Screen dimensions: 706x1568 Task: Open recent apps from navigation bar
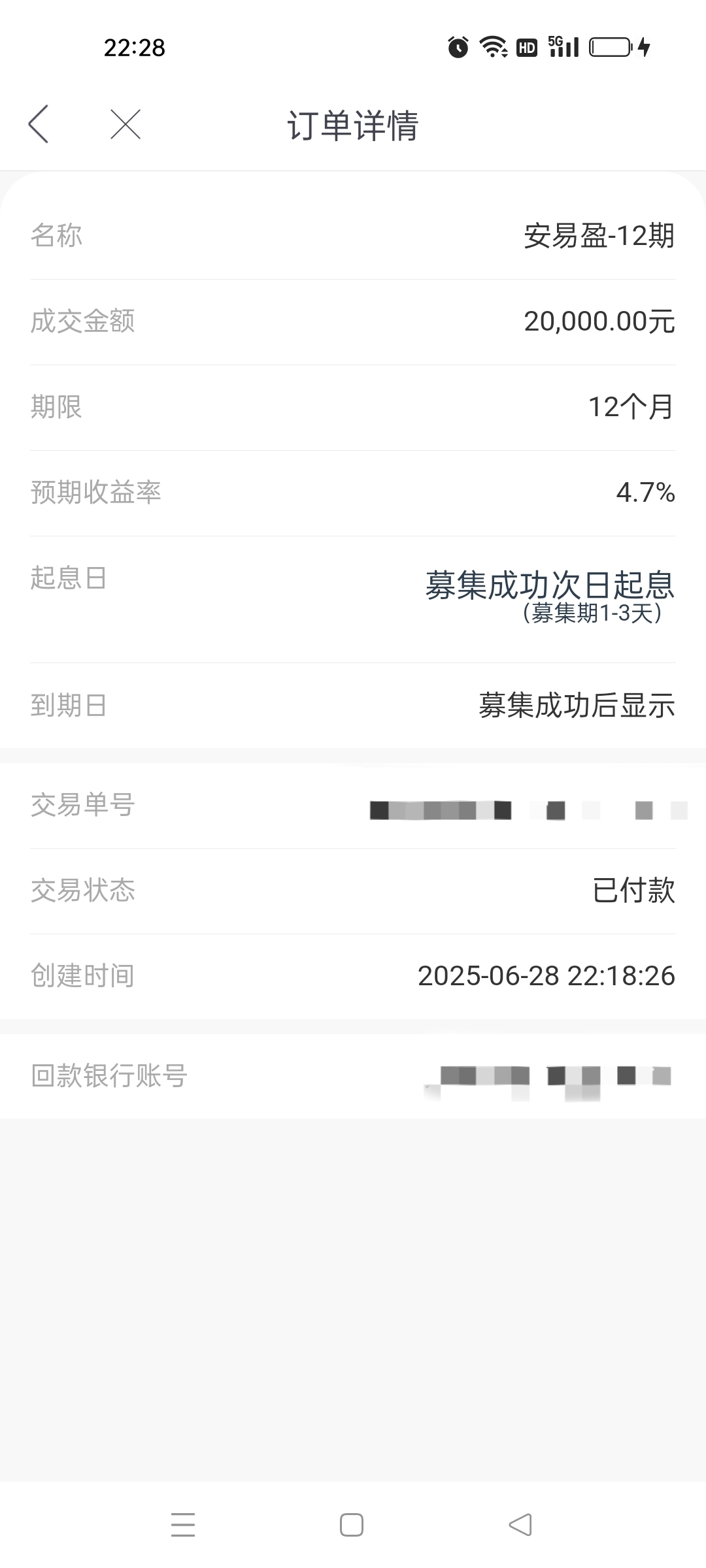coord(183,1525)
